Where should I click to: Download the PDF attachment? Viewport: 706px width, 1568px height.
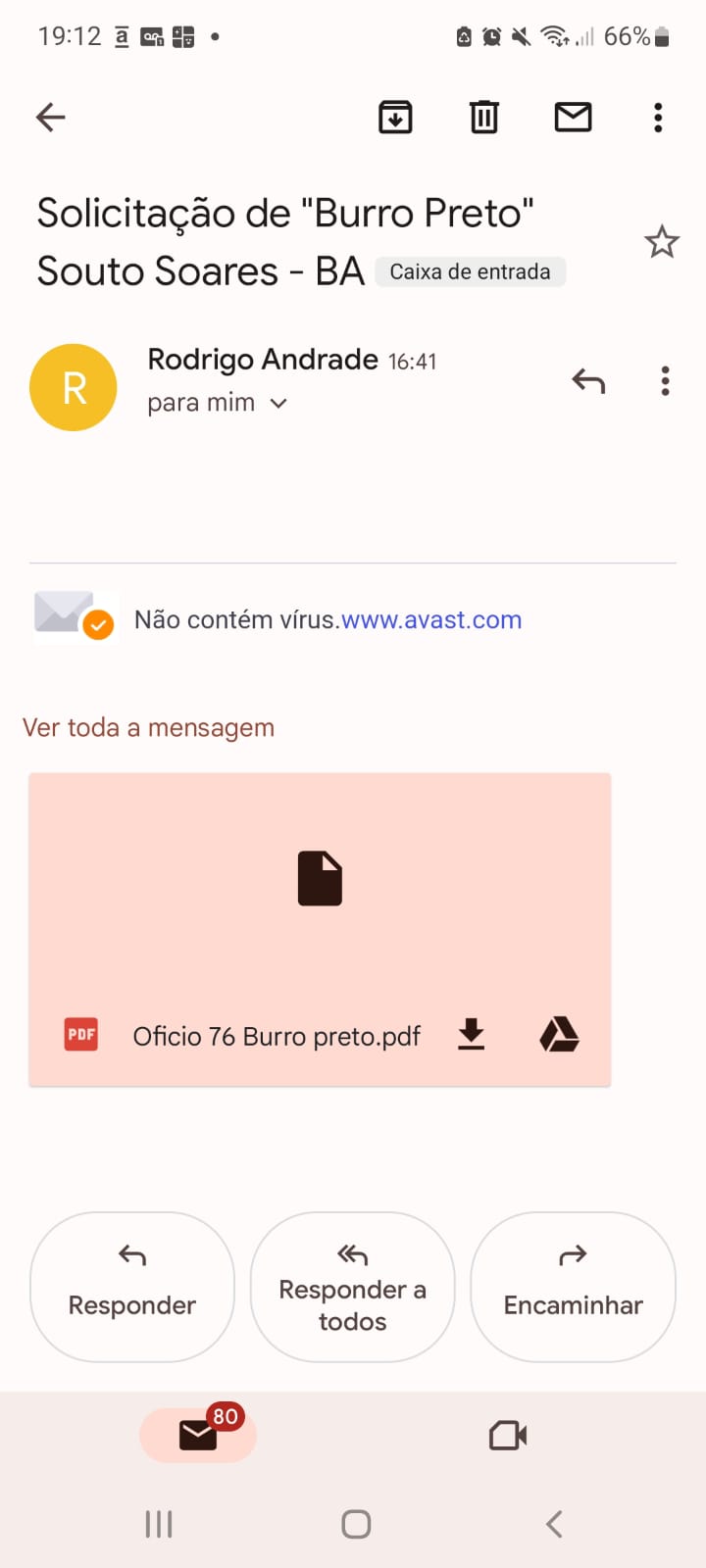point(472,1035)
